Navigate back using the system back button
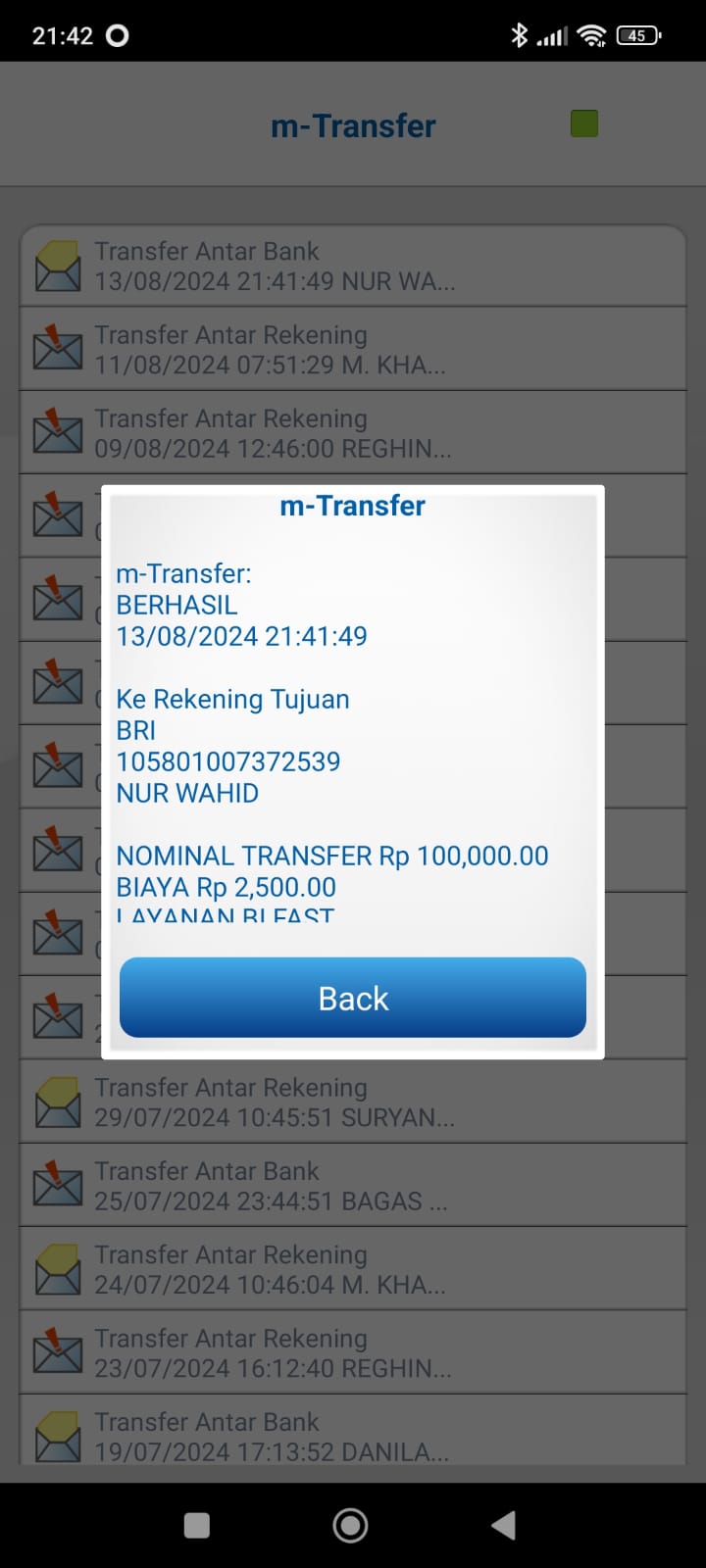Screen dimensions: 706x1568 (503, 1525)
